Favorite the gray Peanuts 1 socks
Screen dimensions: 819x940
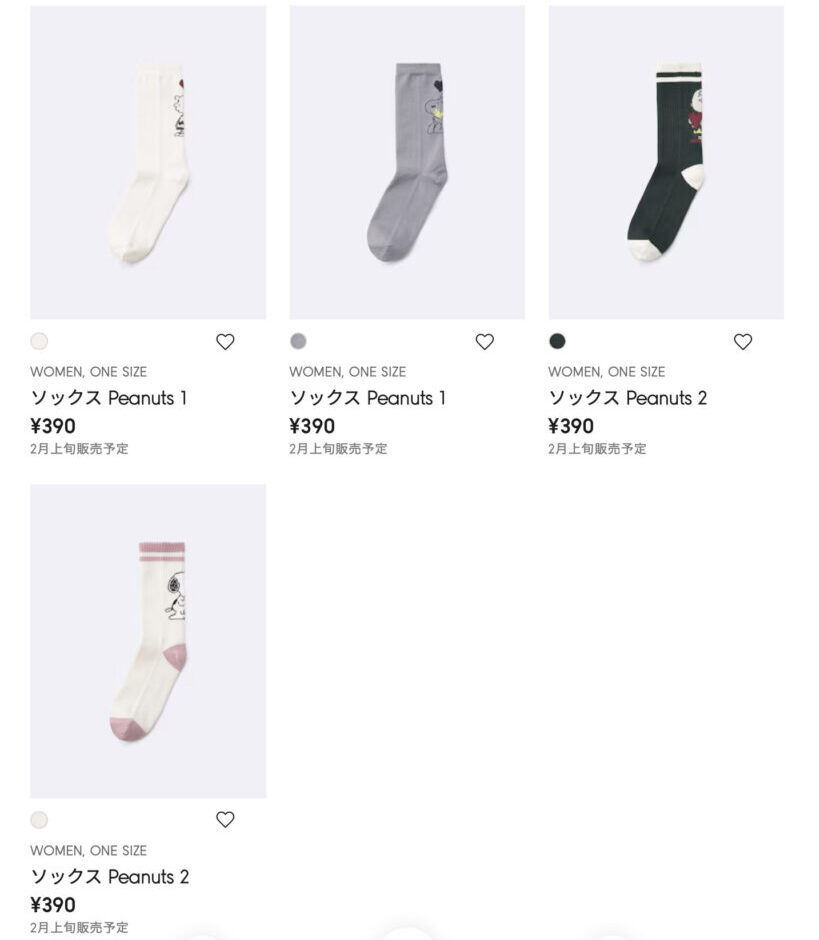pos(484,342)
